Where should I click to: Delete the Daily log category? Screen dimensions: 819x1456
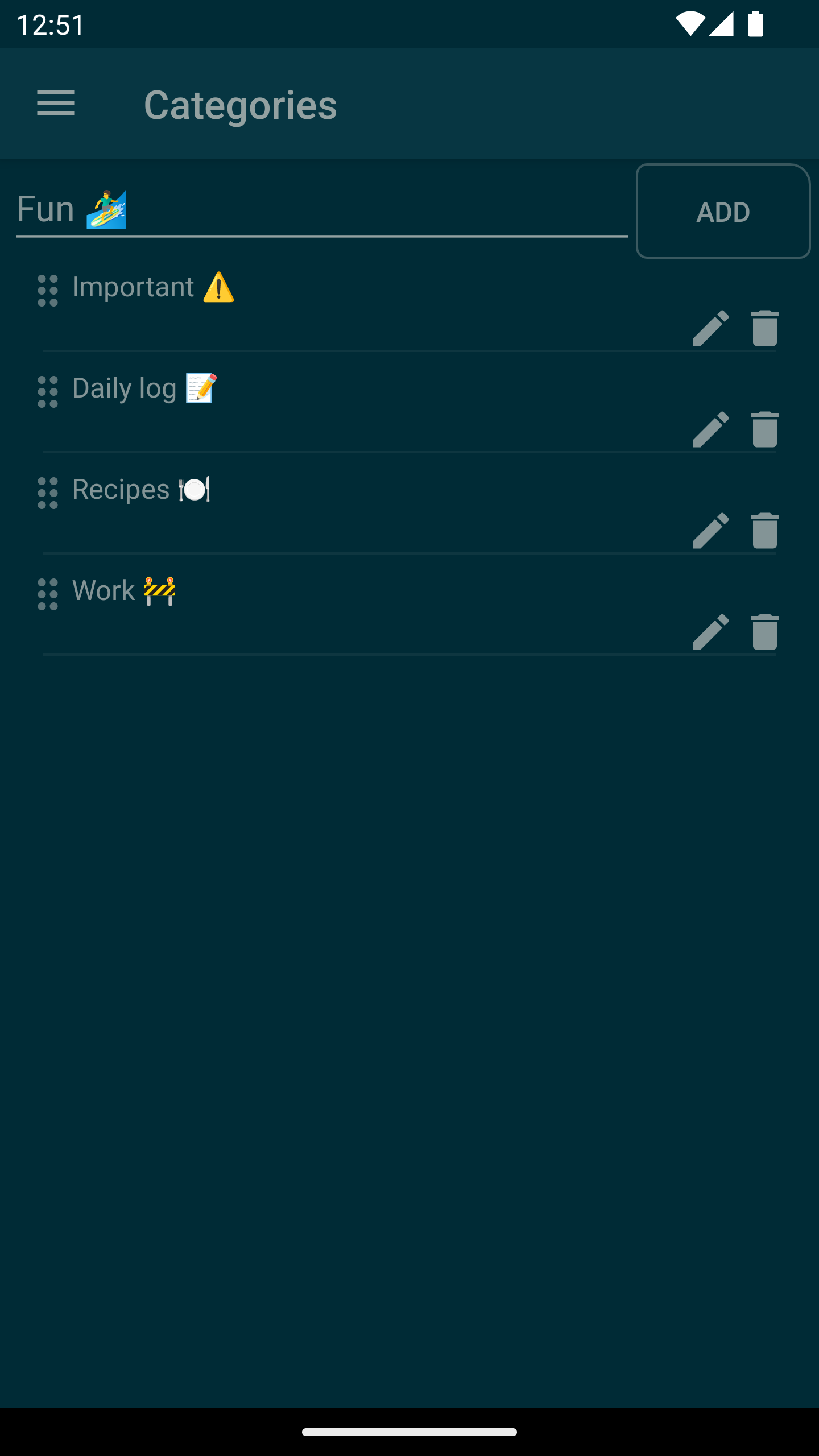(x=764, y=429)
